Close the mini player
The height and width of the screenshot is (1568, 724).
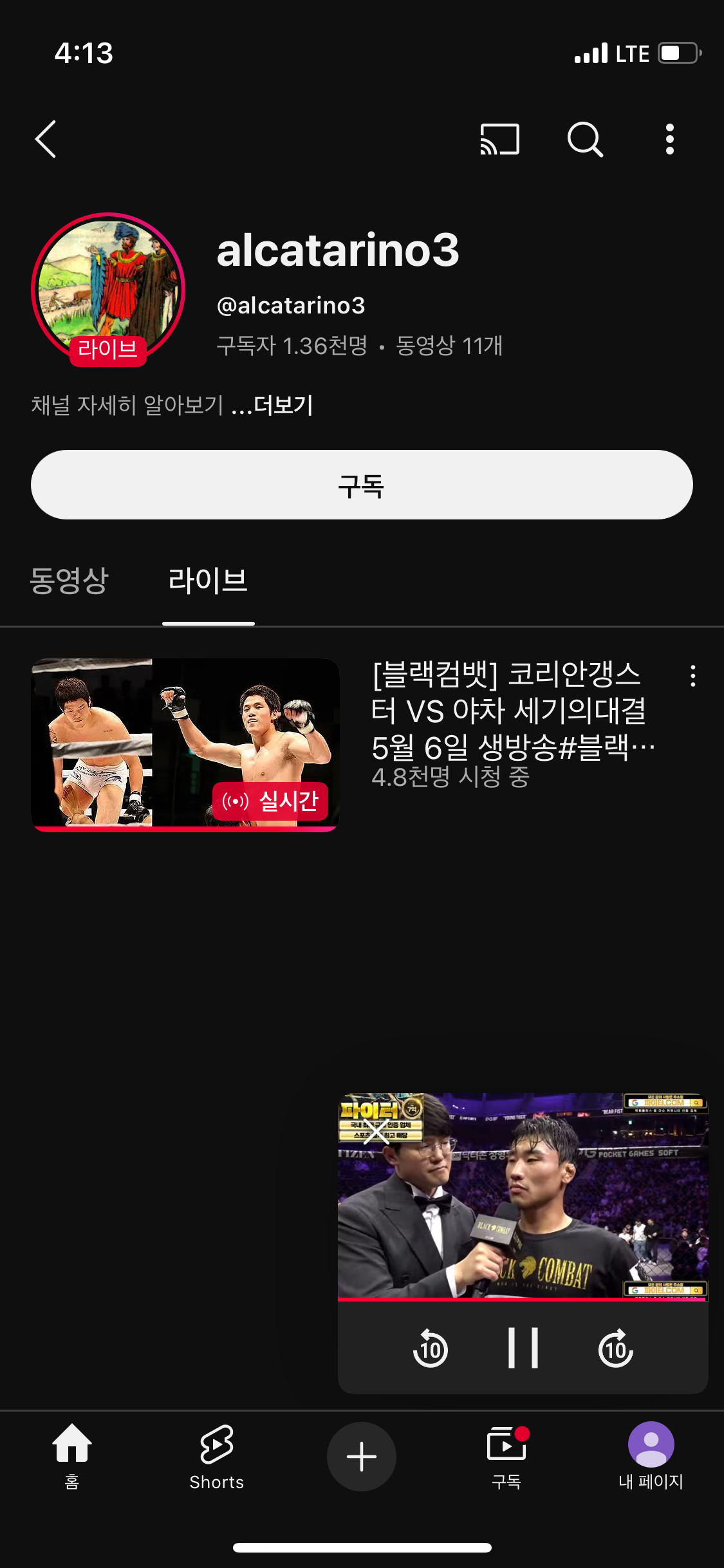(x=376, y=1132)
